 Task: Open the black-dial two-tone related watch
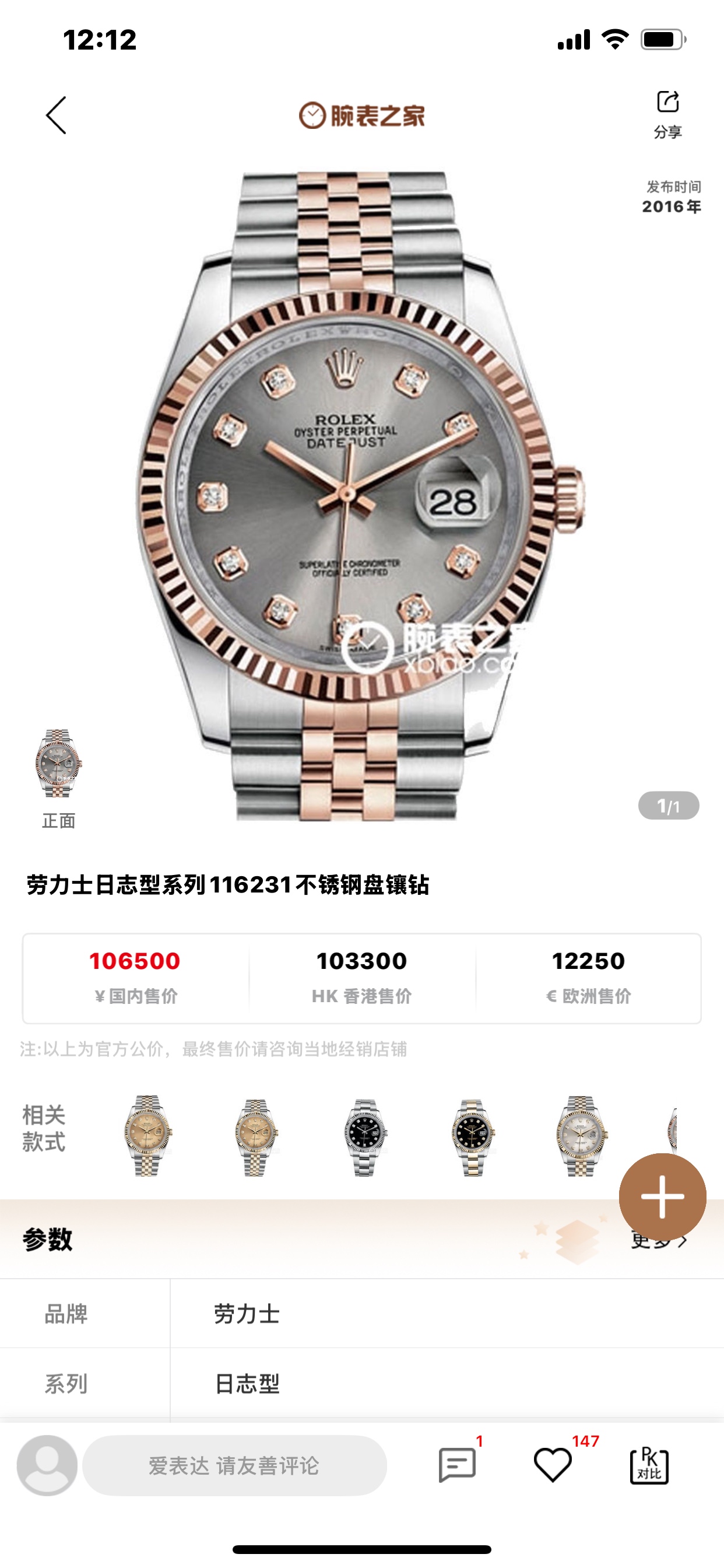tap(473, 1136)
